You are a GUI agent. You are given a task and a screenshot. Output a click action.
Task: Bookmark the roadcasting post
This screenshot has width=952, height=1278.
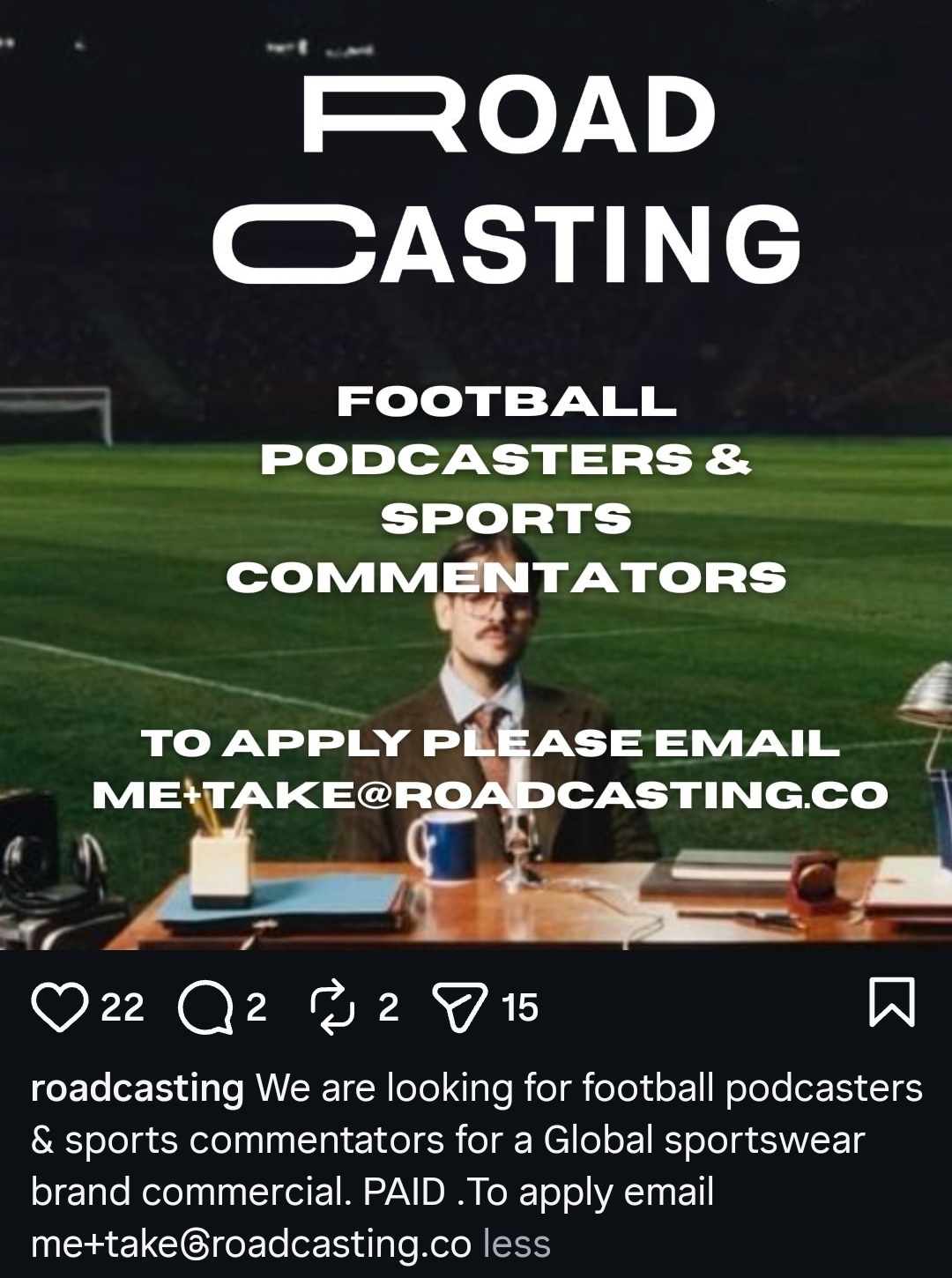(891, 1002)
